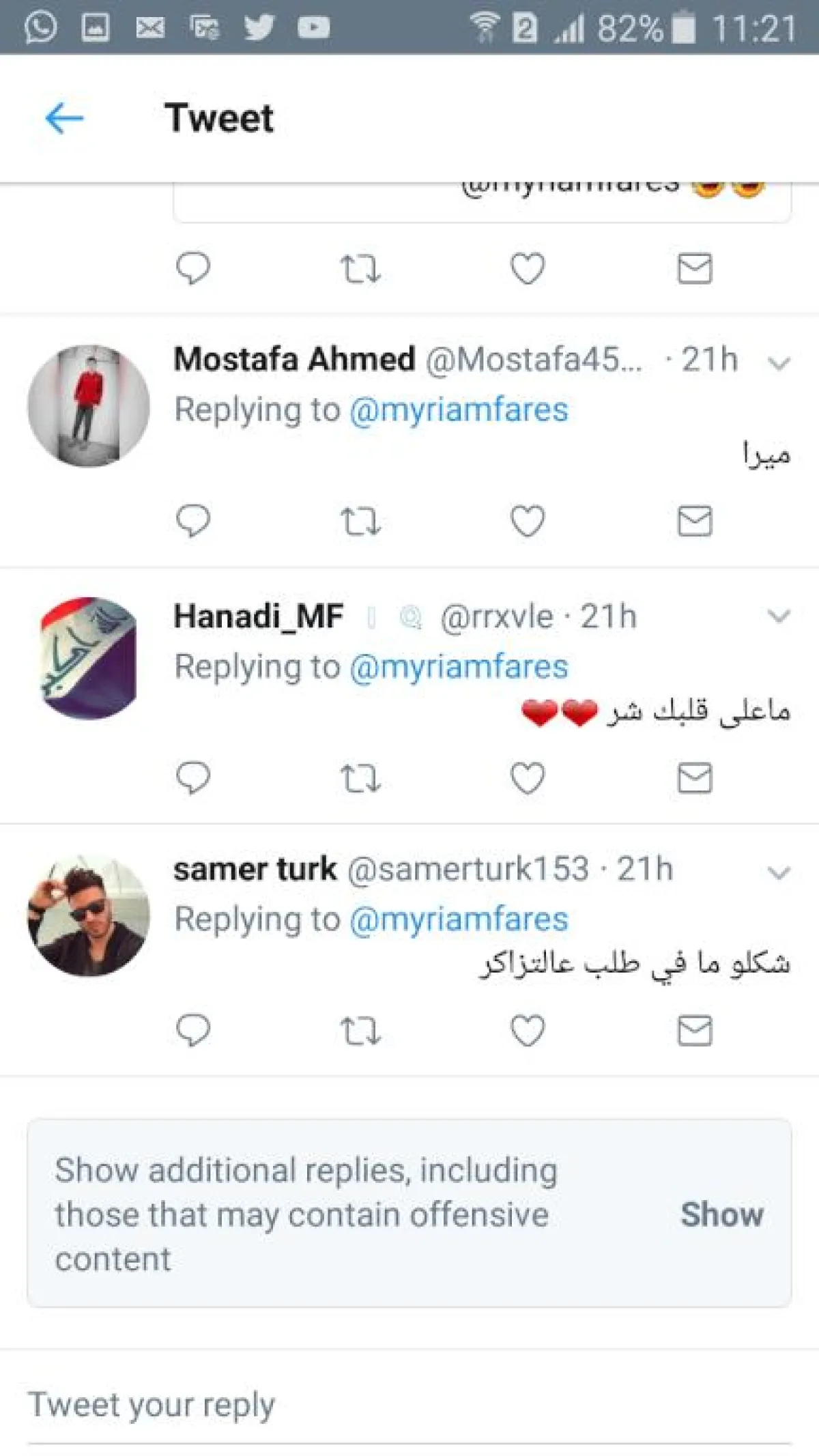Viewport: 819px width, 1456px height.
Task: Share Mostafa Ahmed's reply via message
Action: coord(695,522)
